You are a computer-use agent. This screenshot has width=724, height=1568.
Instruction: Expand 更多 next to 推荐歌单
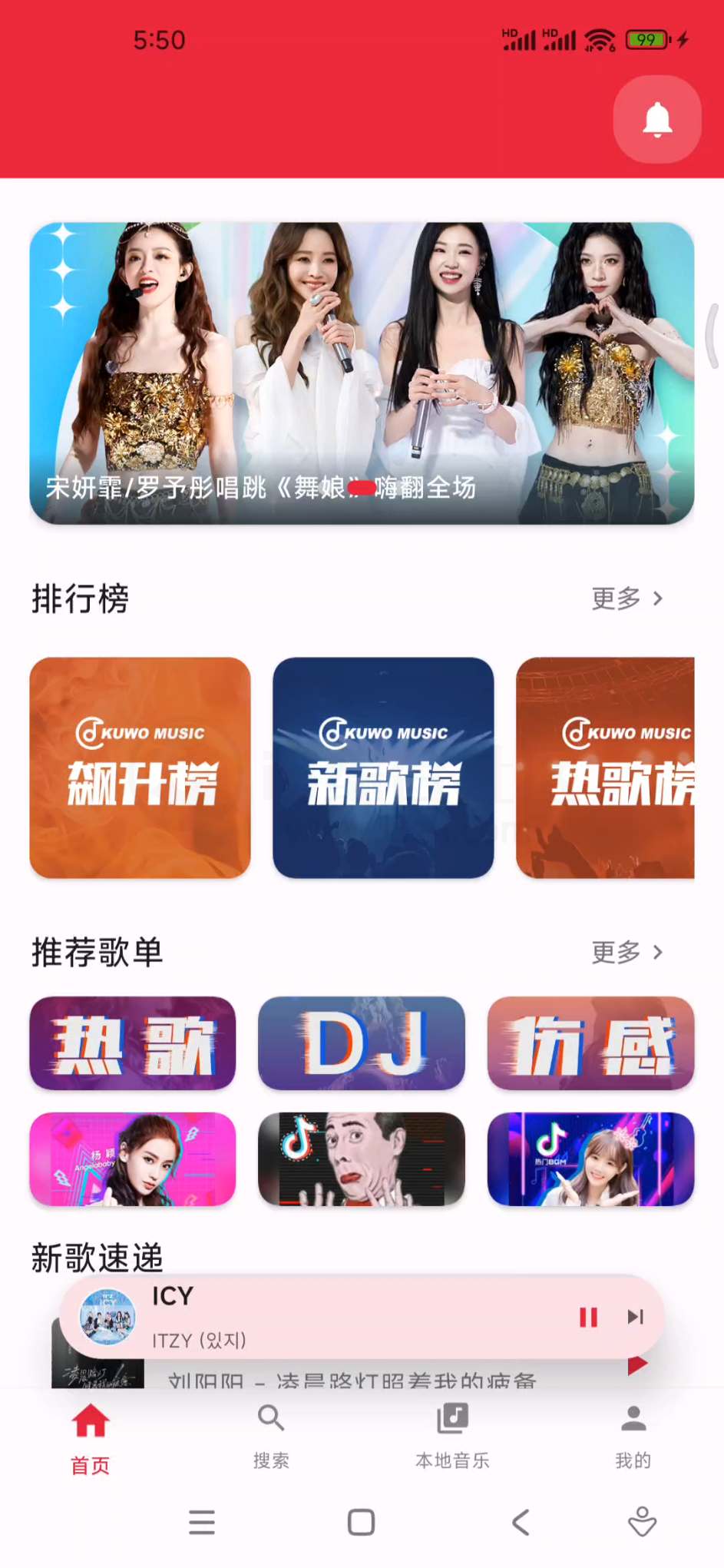click(x=626, y=953)
